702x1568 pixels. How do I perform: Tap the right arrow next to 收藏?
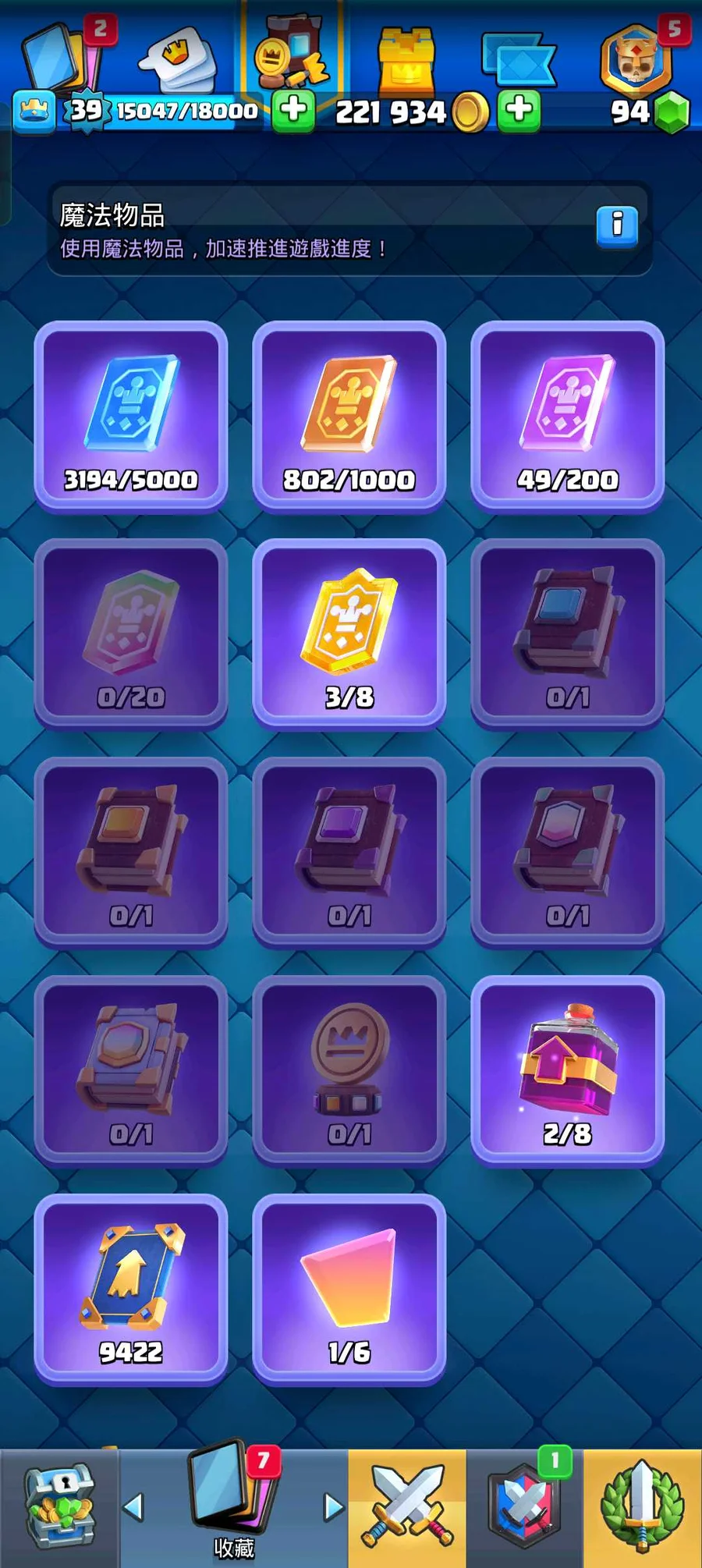click(x=334, y=1507)
